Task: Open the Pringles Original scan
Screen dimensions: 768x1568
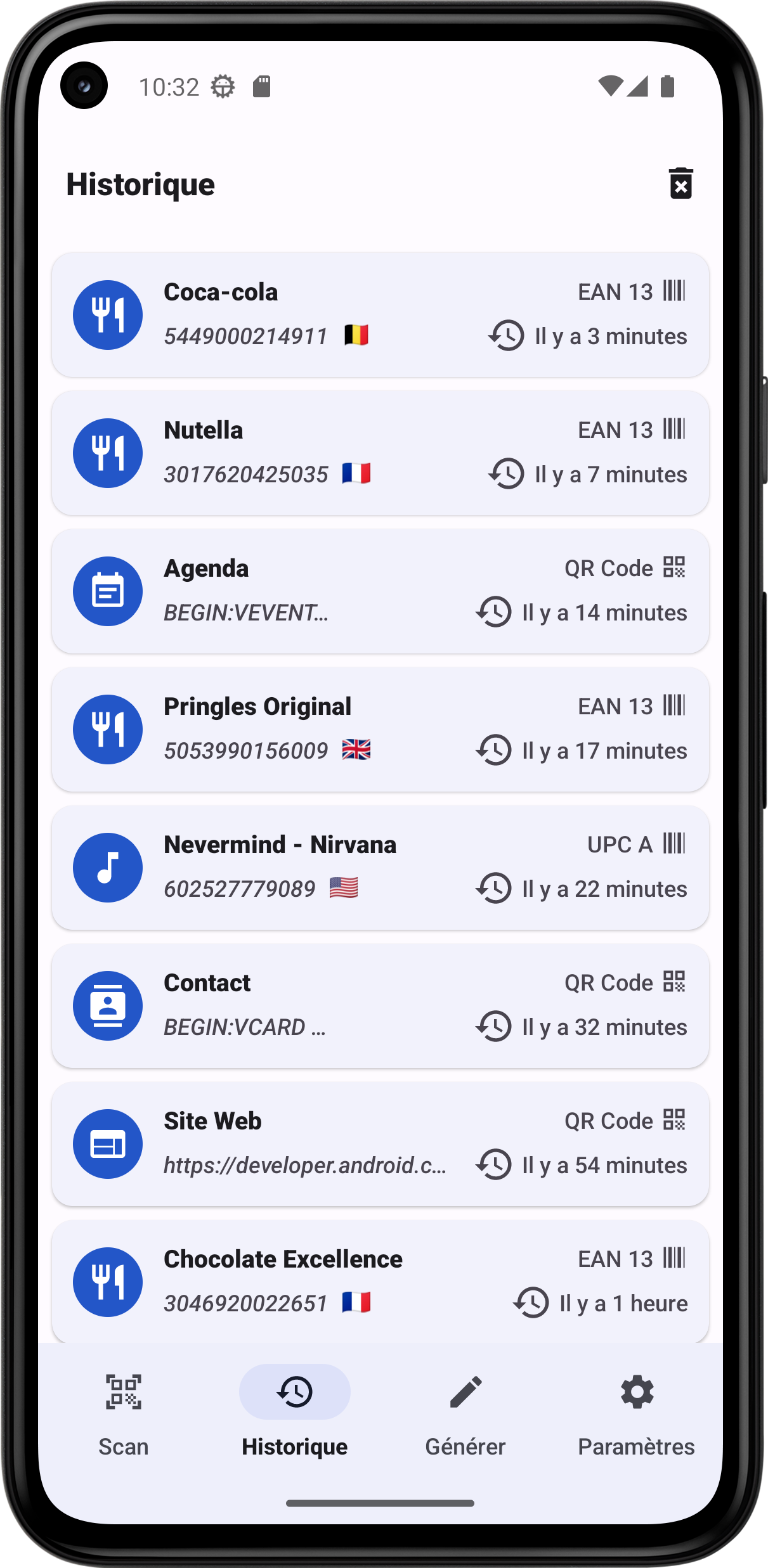Action: coord(379,729)
